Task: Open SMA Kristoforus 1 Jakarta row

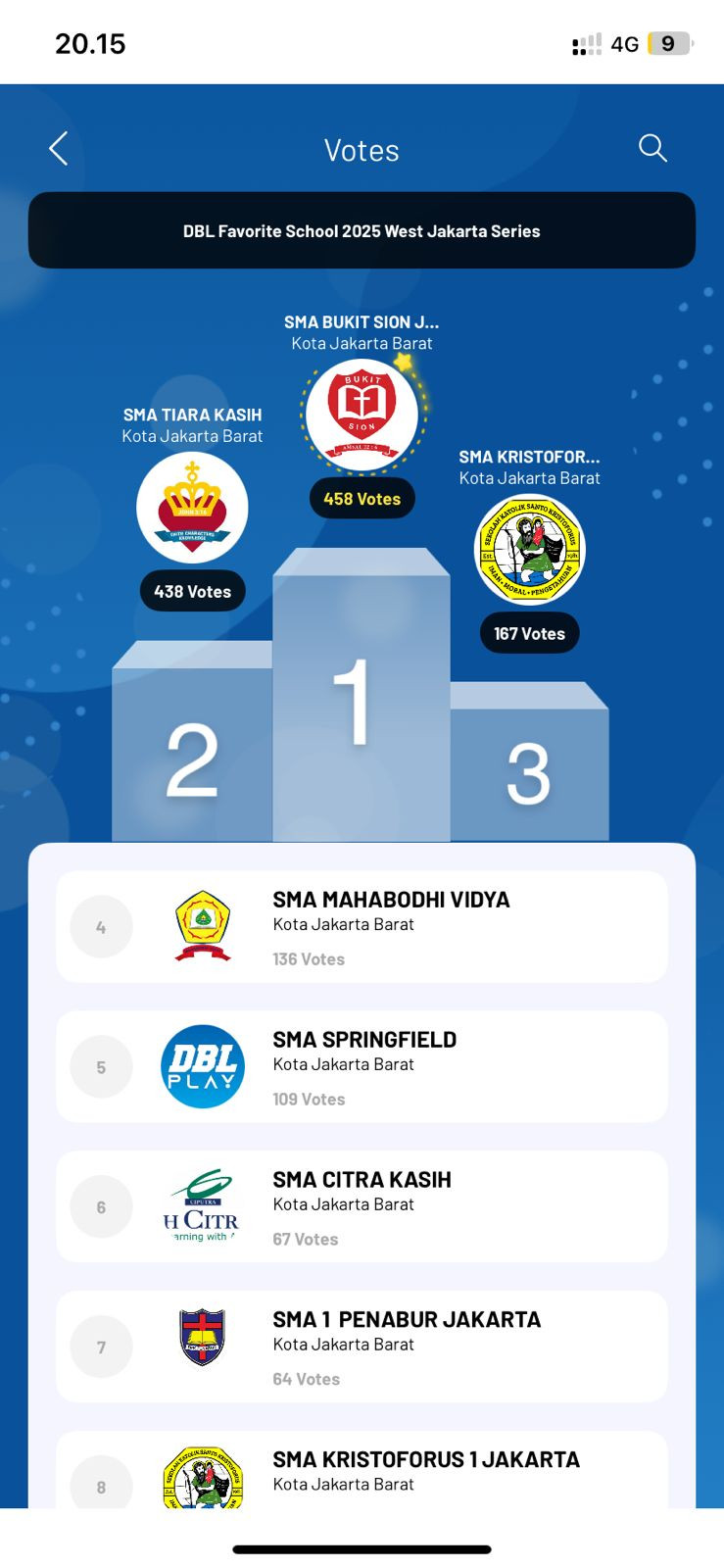Action: click(x=362, y=1472)
